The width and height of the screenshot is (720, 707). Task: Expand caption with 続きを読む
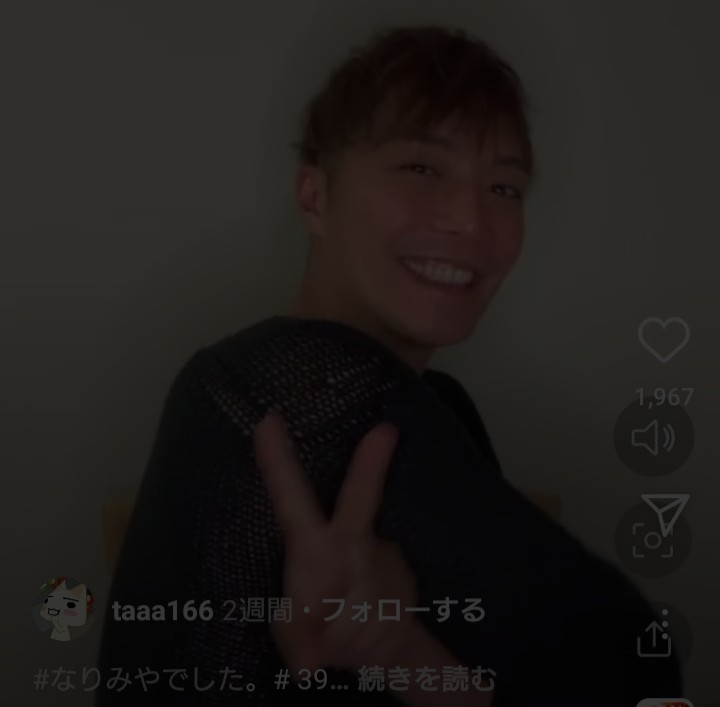tap(441, 680)
